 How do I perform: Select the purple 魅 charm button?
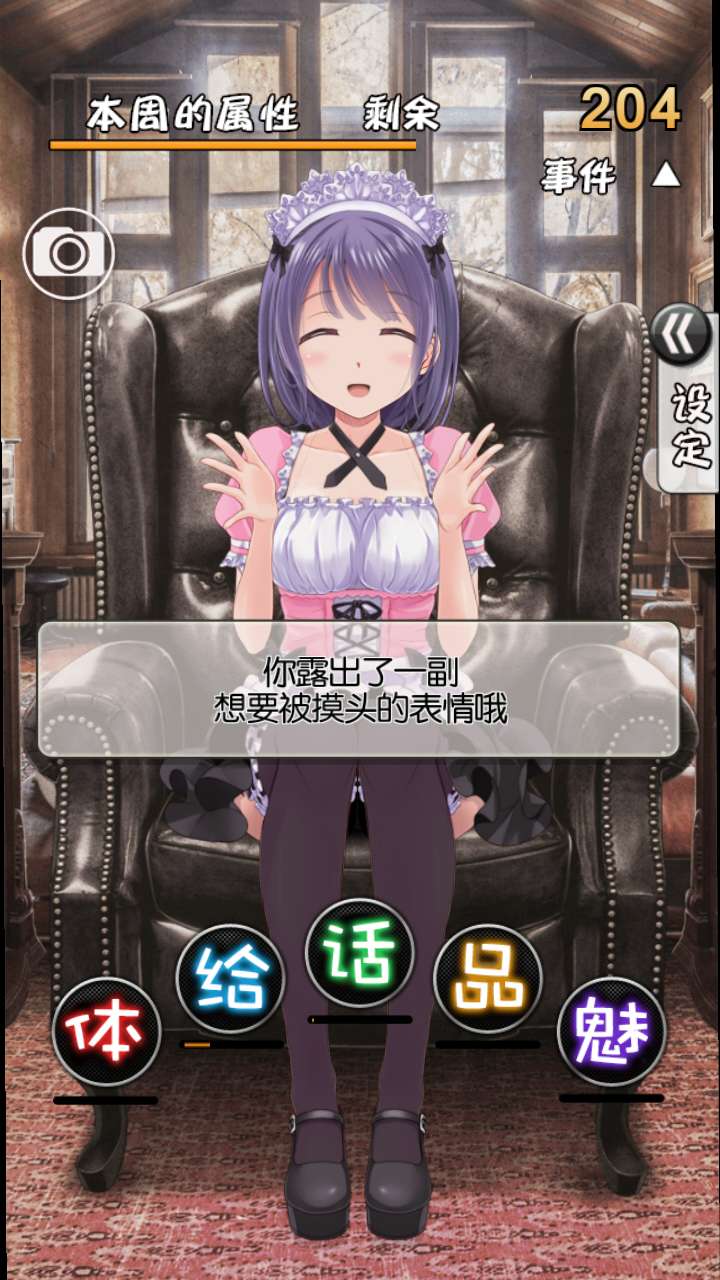pyautogui.click(x=611, y=1031)
